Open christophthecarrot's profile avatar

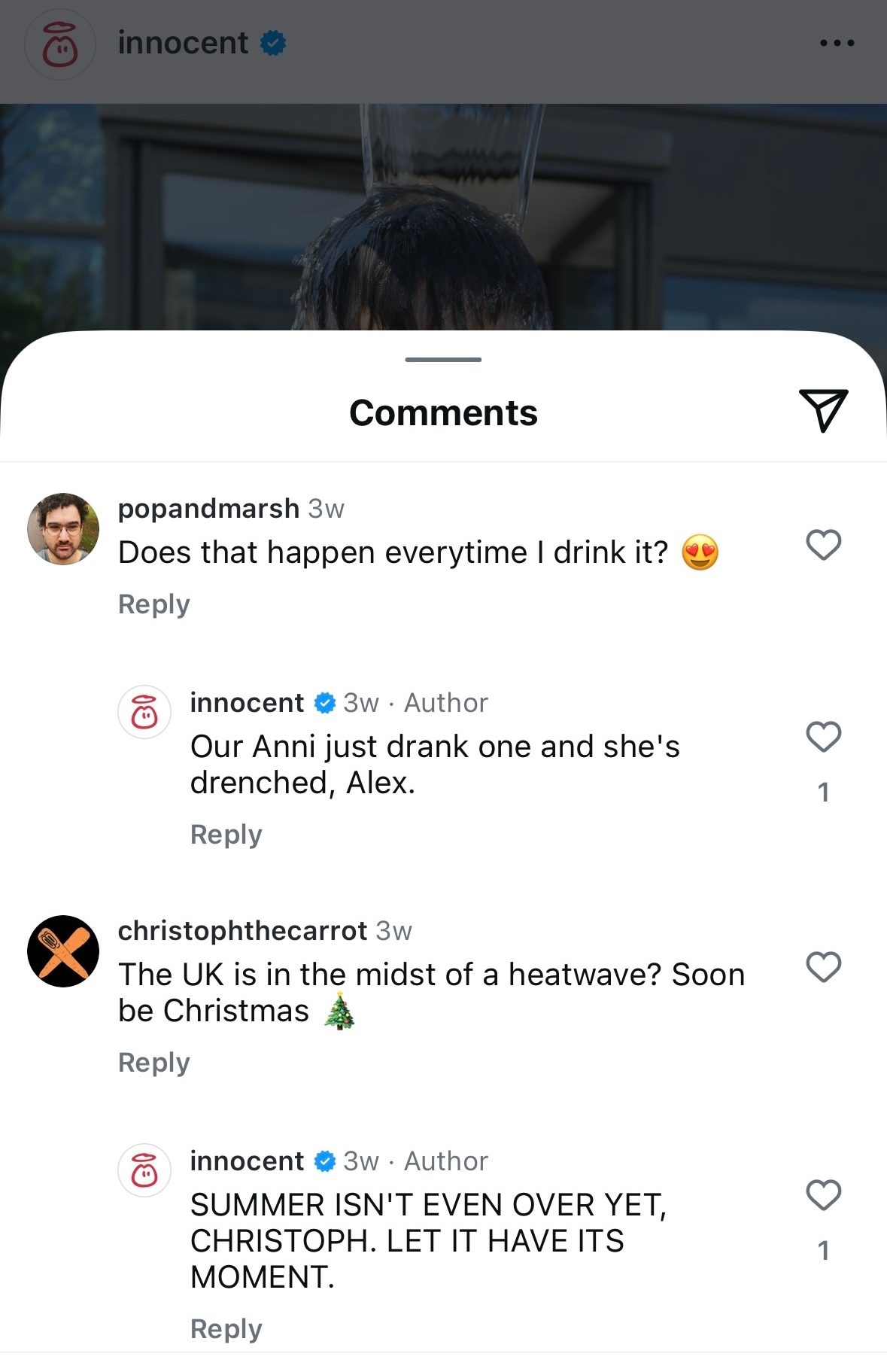pos(63,951)
